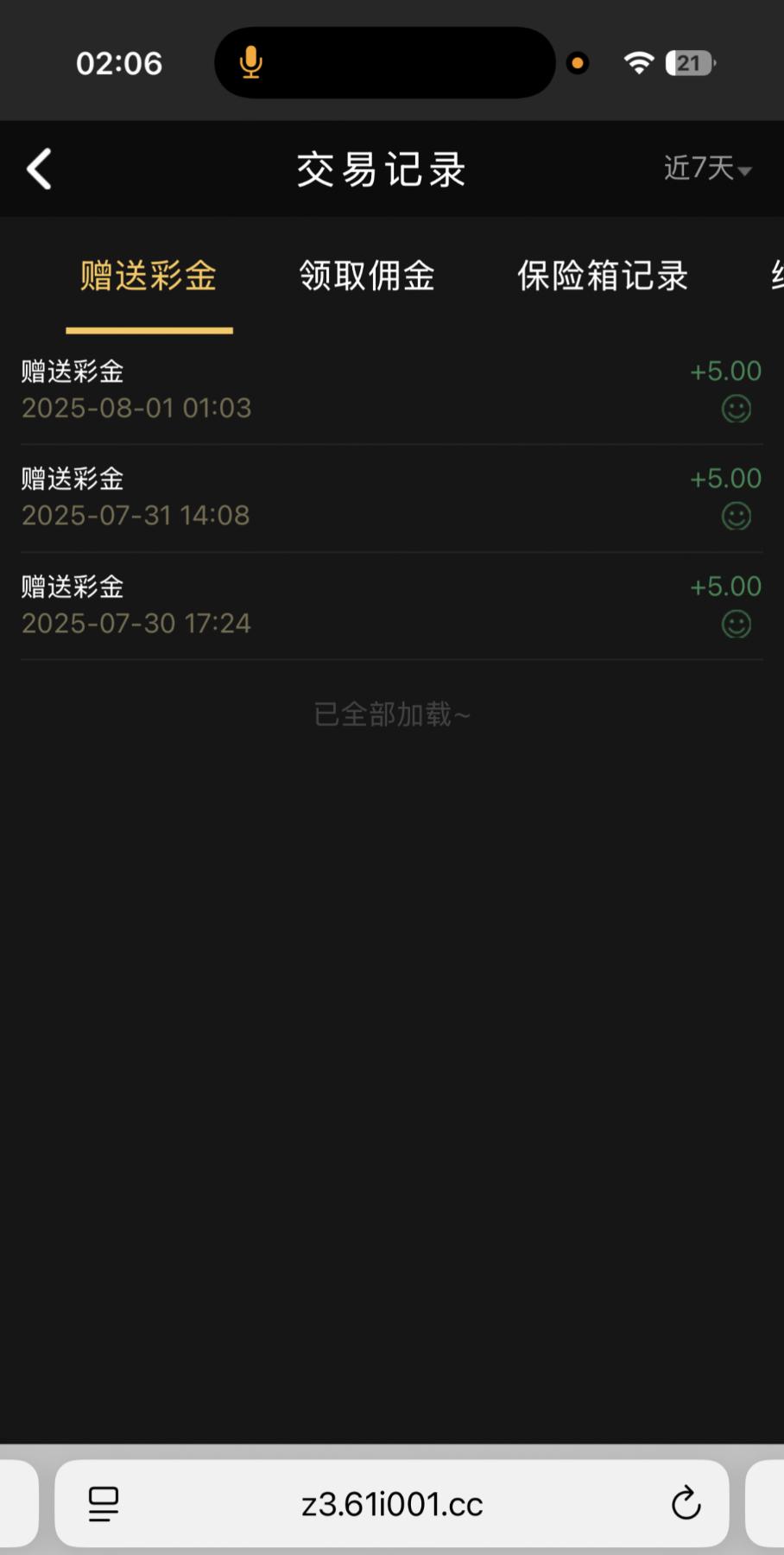Open the 赠送彩金 record from 2025-08-01 01:03
The height and width of the screenshot is (1555, 784).
392,390
